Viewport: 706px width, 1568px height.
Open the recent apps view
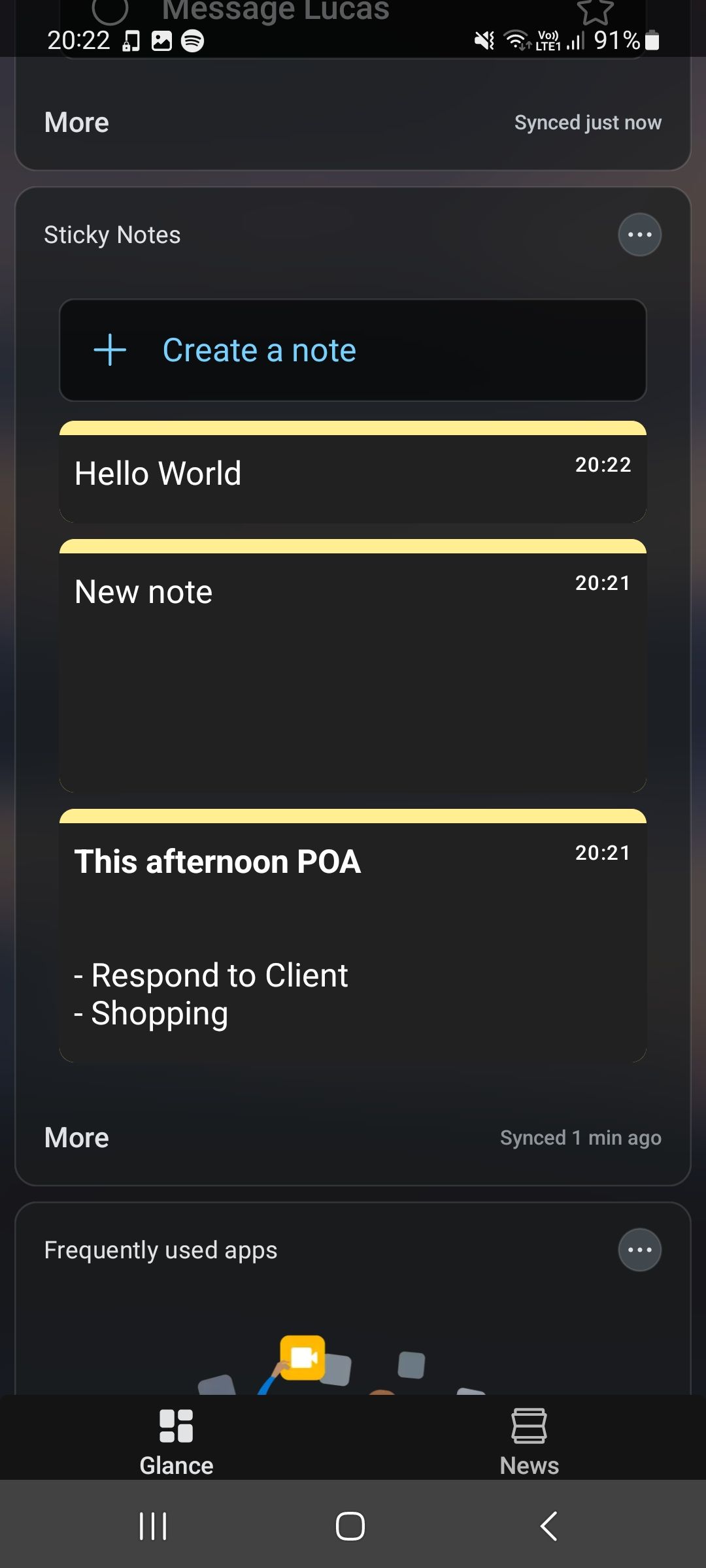154,1526
